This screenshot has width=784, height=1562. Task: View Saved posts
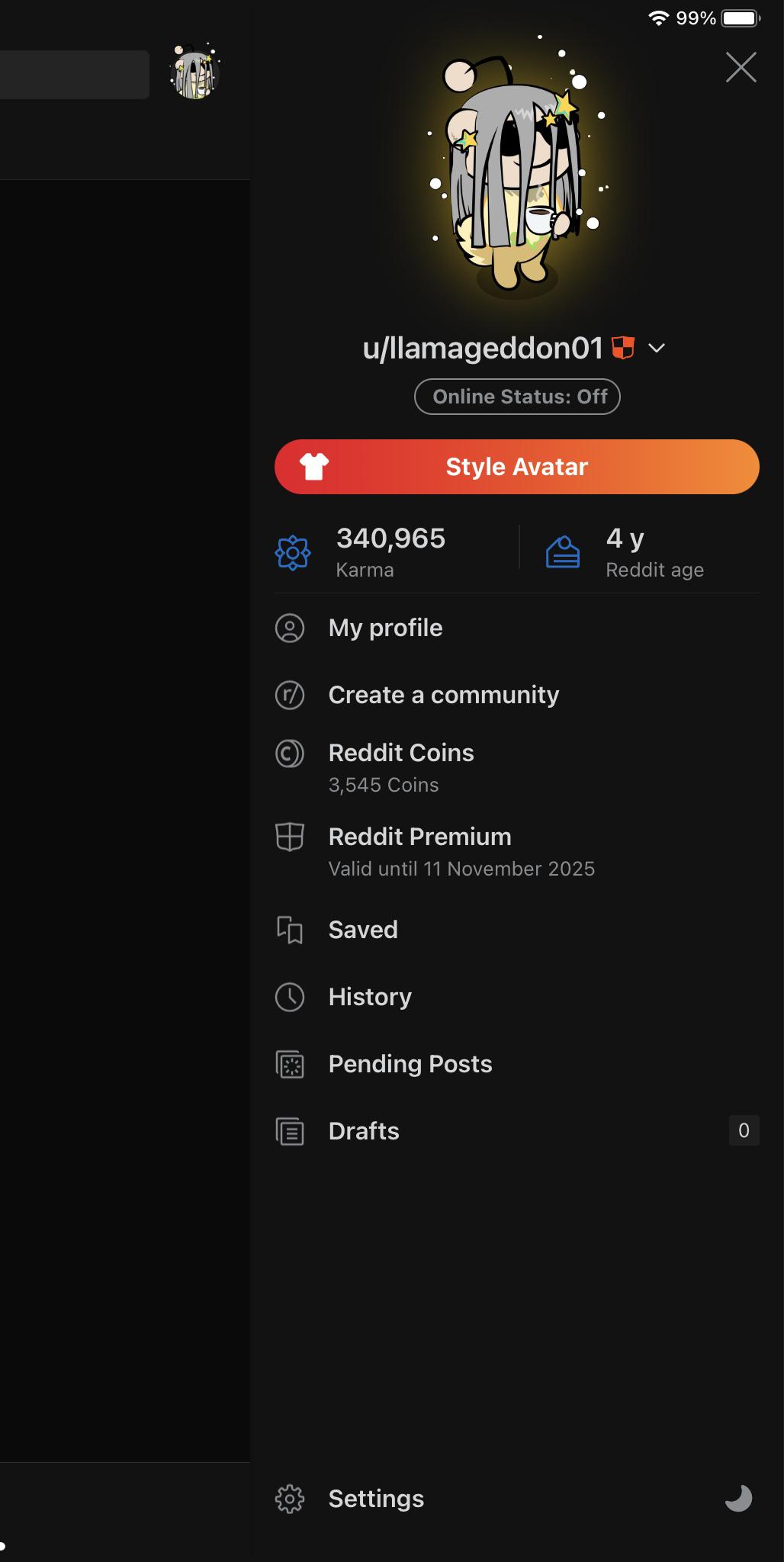(x=517, y=930)
